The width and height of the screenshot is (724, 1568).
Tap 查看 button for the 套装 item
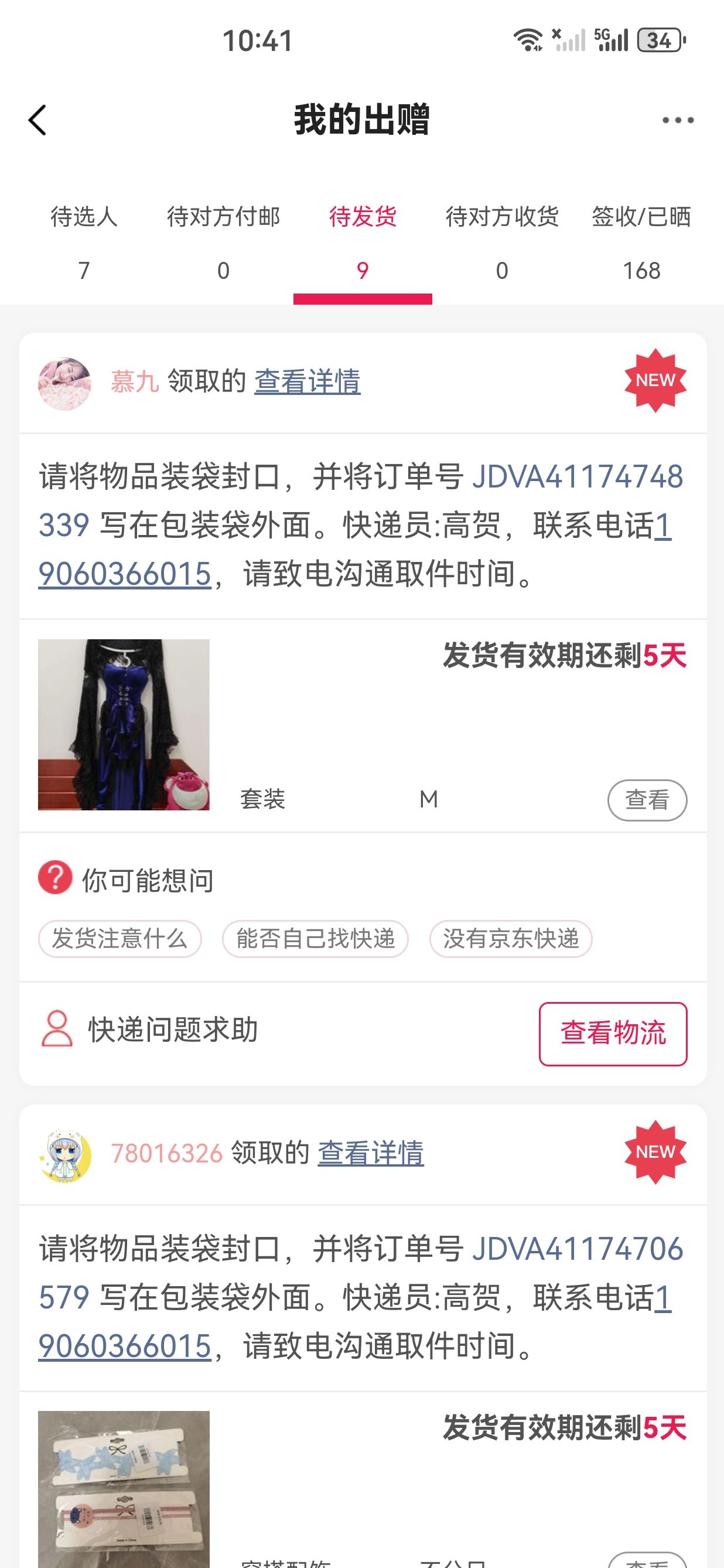click(x=647, y=800)
